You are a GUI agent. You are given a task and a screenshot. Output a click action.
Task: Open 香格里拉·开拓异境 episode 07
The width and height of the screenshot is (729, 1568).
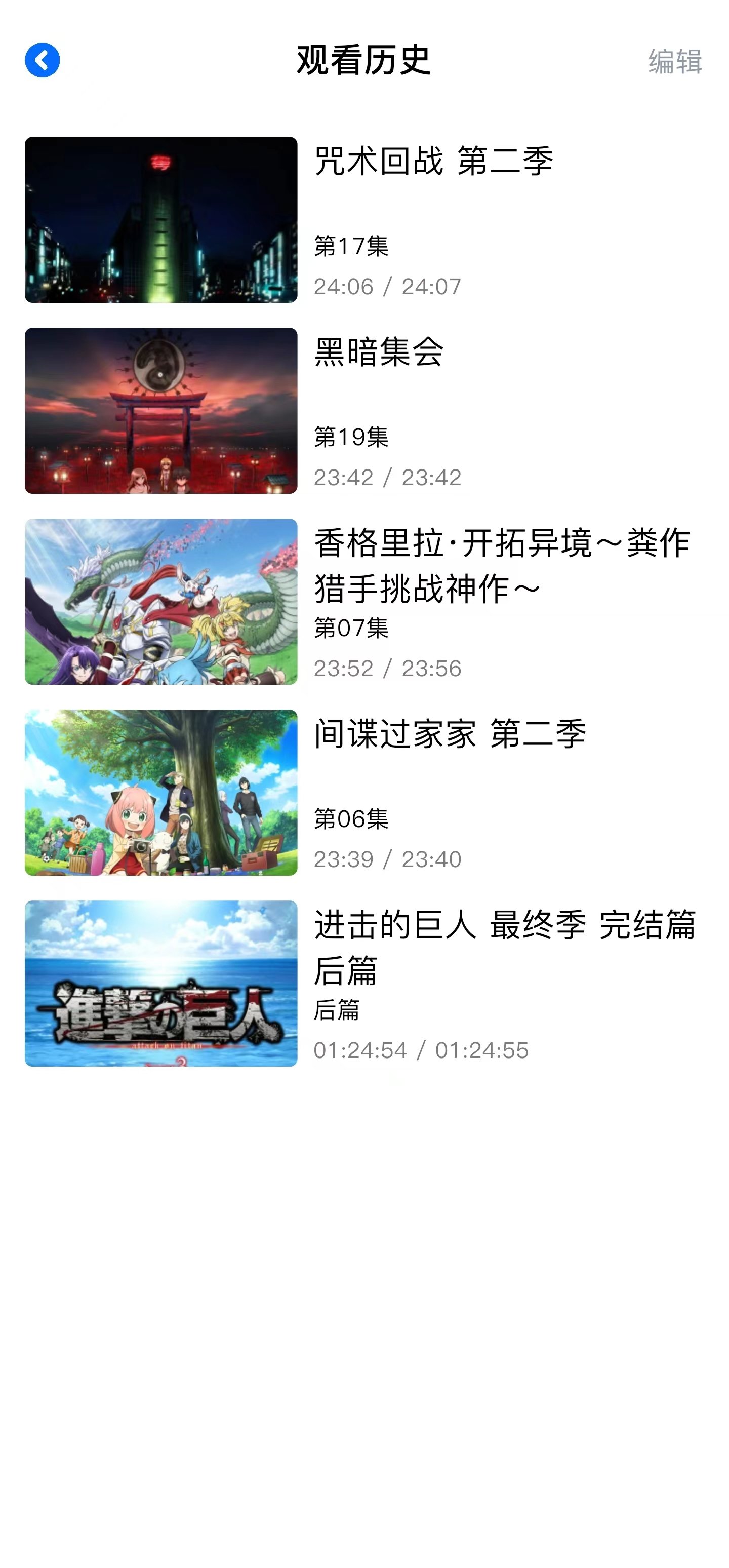coord(364,602)
